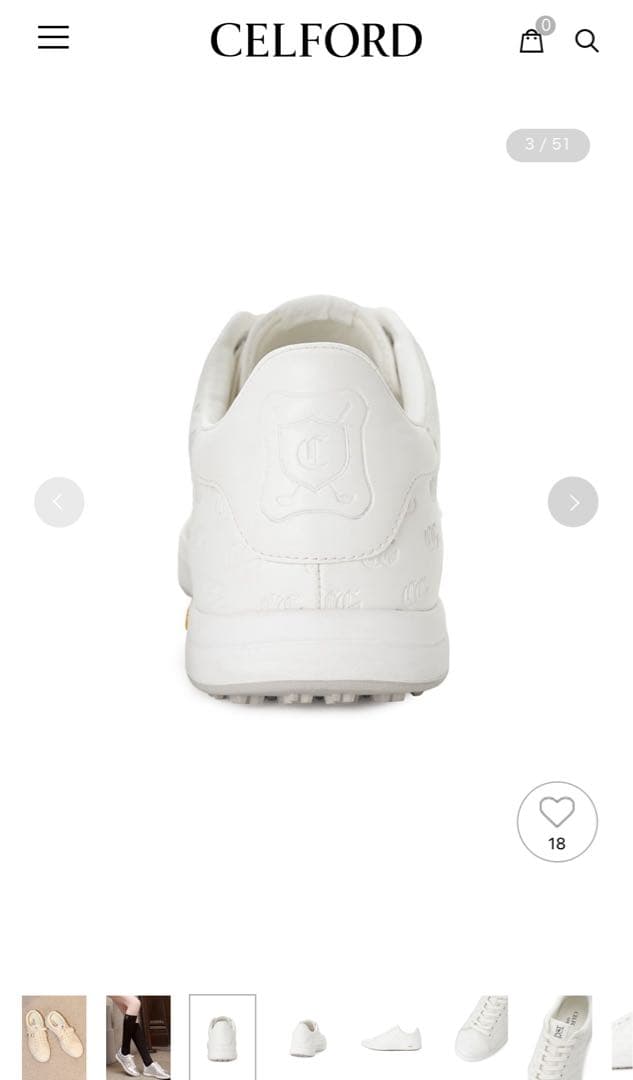Show the next product image
Image resolution: width=633 pixels, height=1080 pixels.
[573, 502]
